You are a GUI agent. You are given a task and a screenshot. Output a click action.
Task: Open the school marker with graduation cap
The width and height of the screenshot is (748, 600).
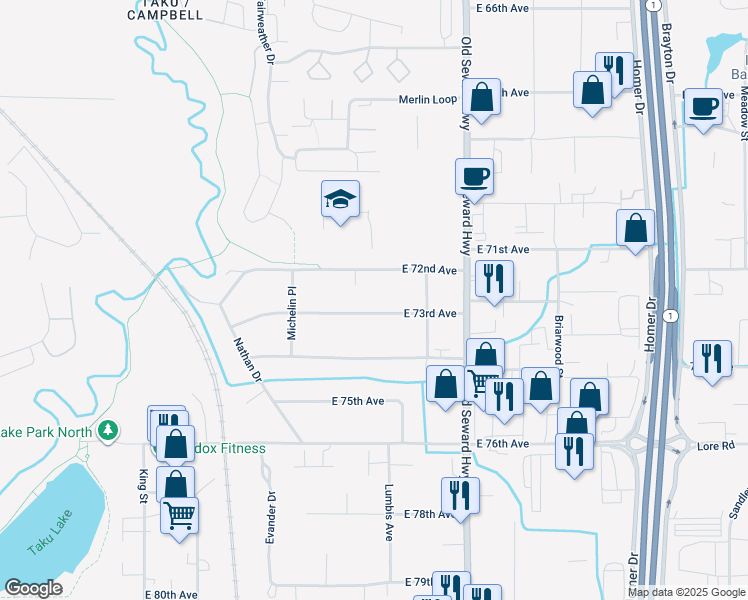pyautogui.click(x=340, y=200)
